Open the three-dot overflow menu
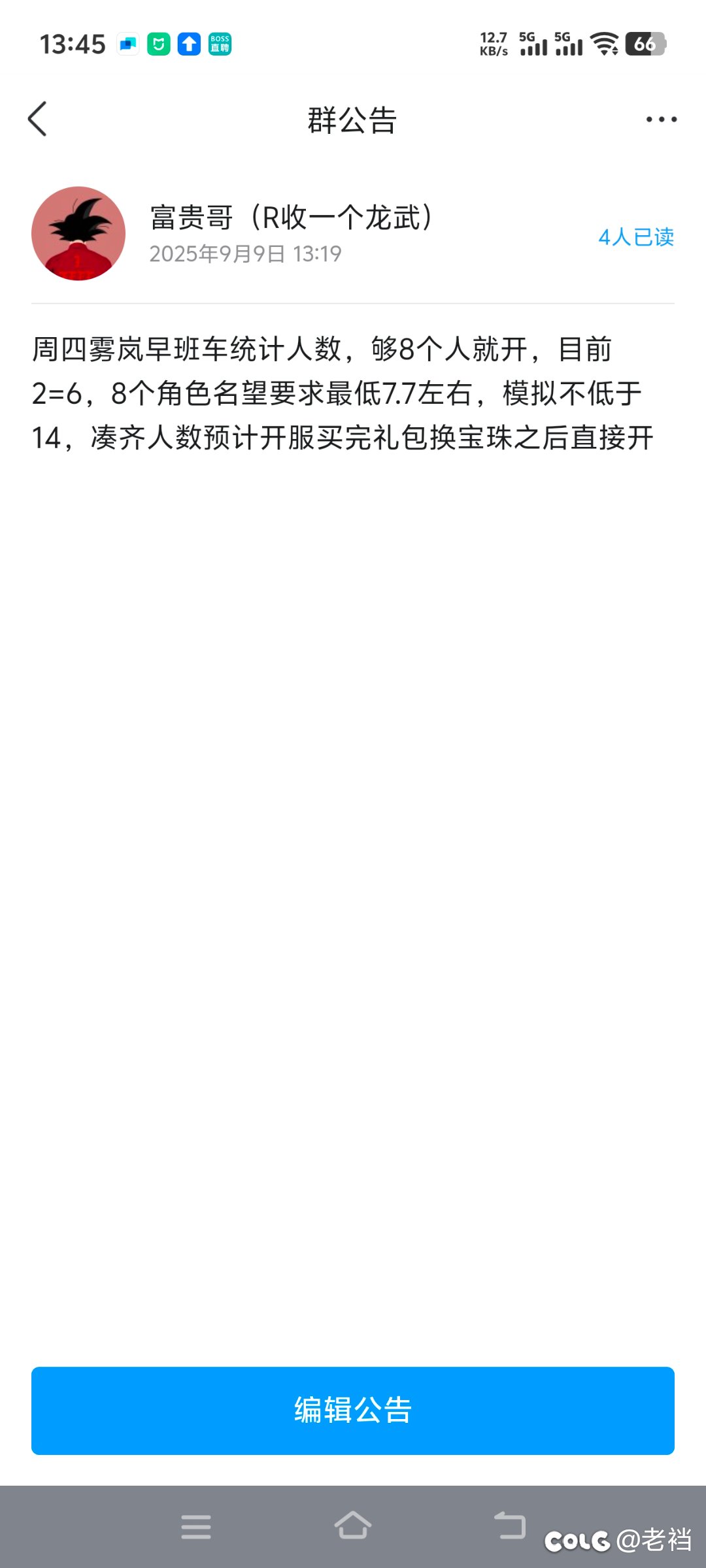706x1568 pixels. click(661, 120)
